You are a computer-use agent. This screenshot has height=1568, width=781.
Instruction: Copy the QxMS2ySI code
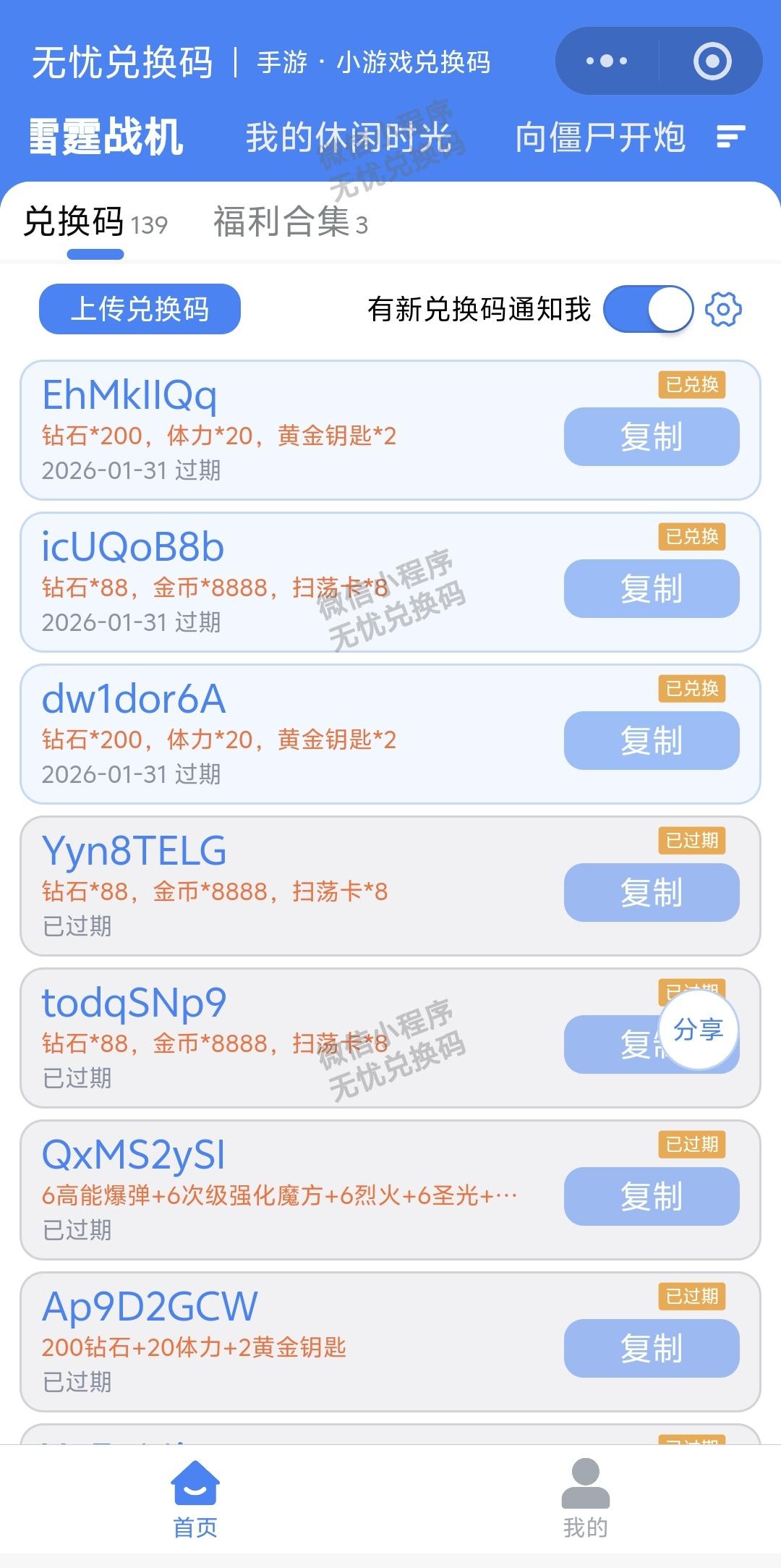click(650, 1198)
